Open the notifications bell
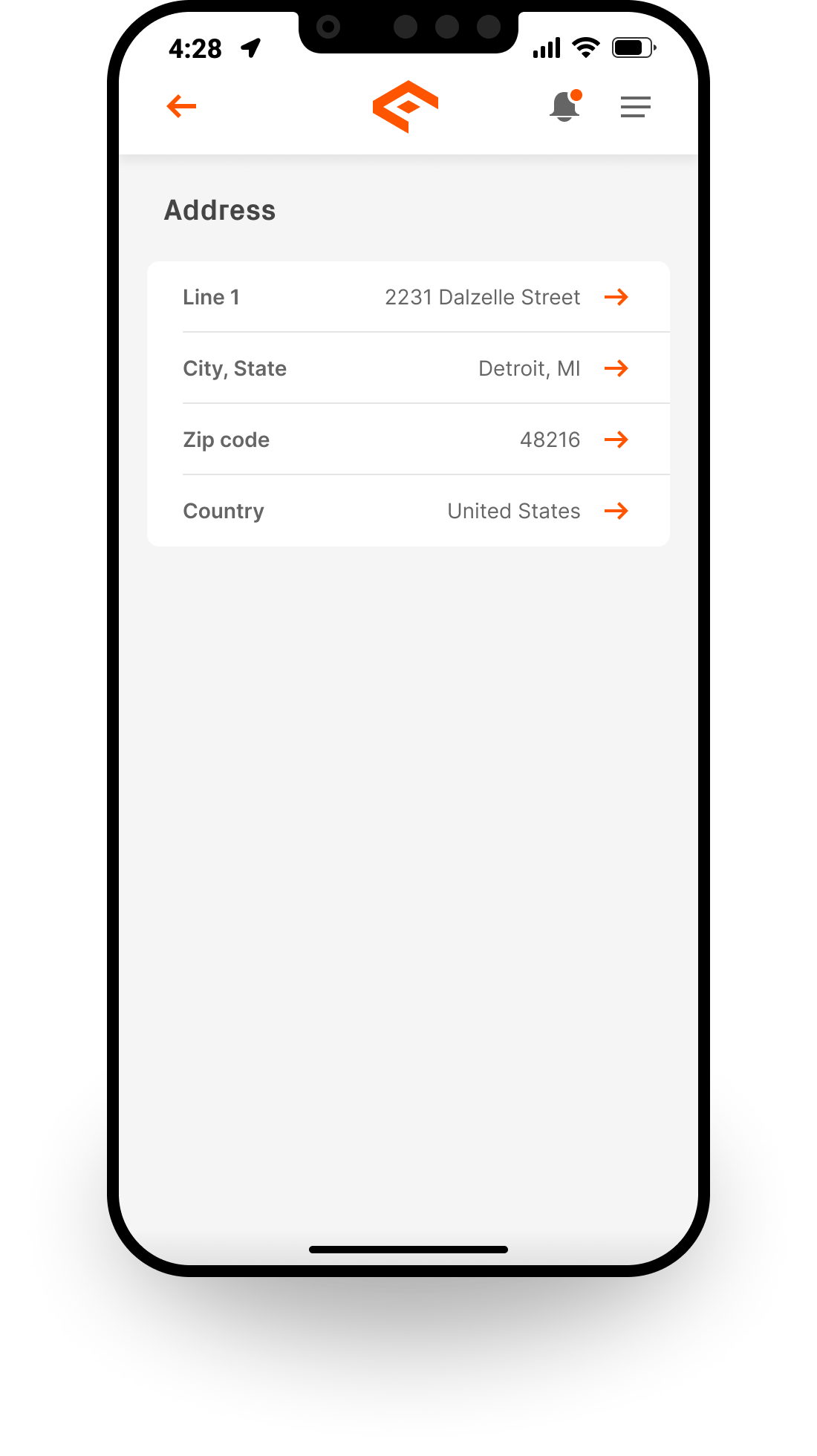 tap(564, 106)
